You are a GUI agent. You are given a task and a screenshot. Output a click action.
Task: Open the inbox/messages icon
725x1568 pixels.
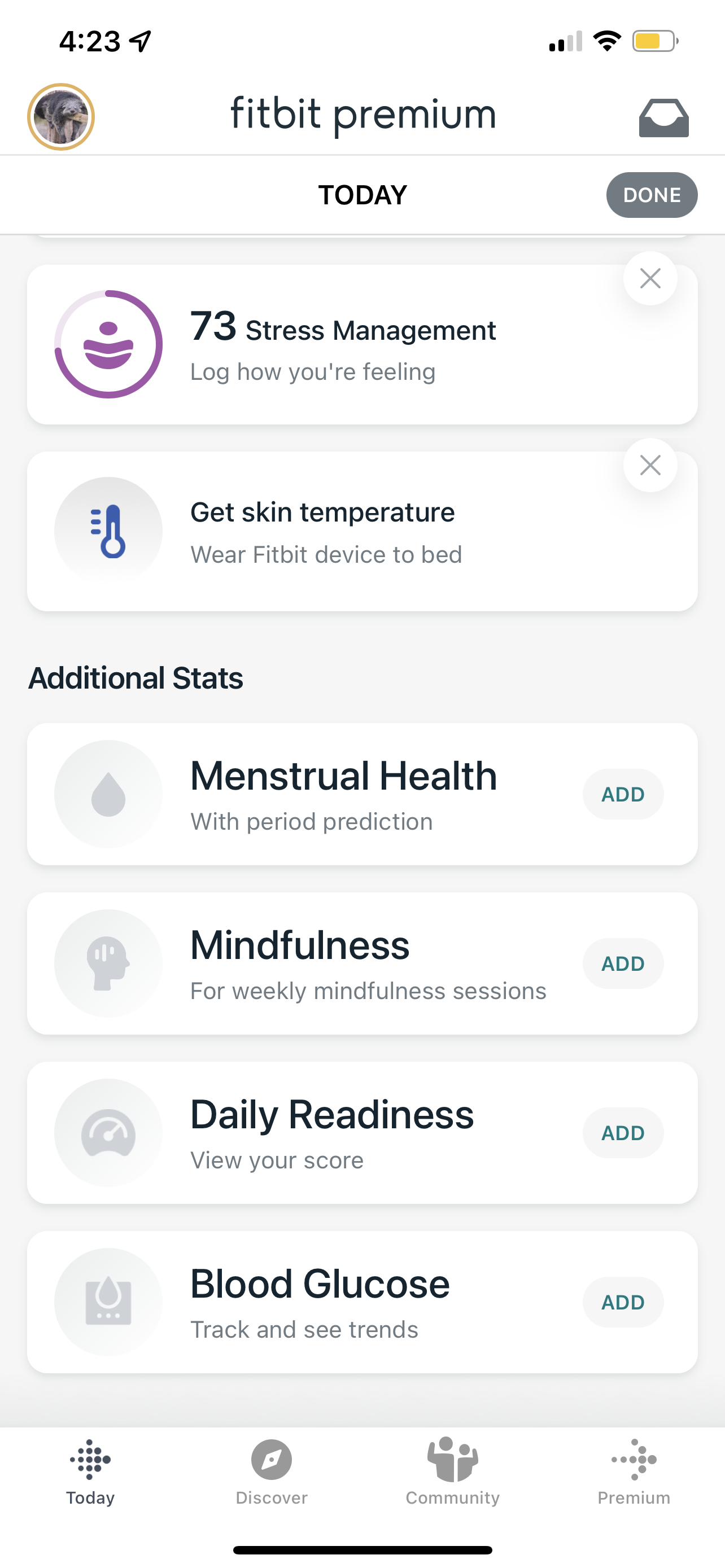click(665, 116)
